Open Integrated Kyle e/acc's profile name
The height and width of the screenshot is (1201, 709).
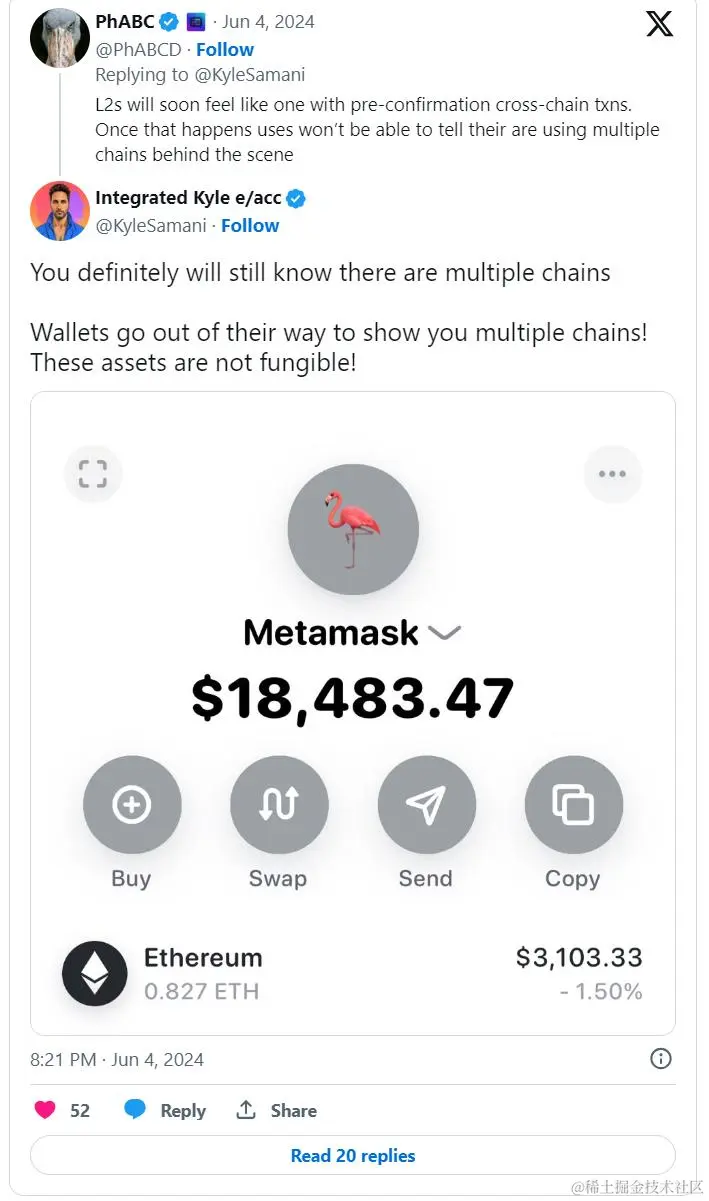tap(188, 198)
